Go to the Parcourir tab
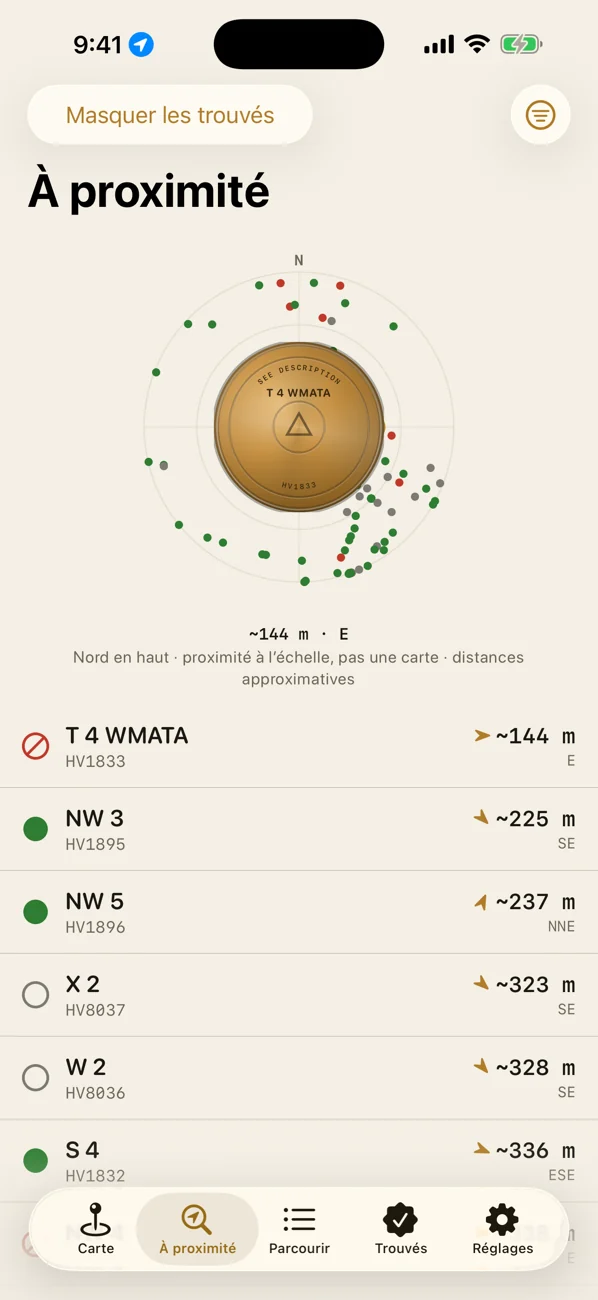Screen dimensions: 598x1300 point(299,1229)
